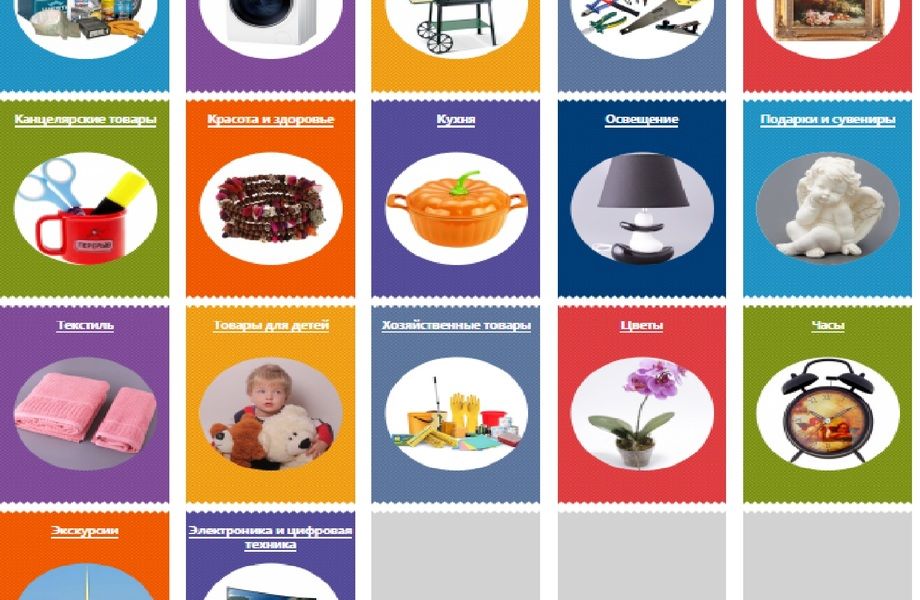
Task: Open the Канцелярские товары category
Action: pos(85,120)
